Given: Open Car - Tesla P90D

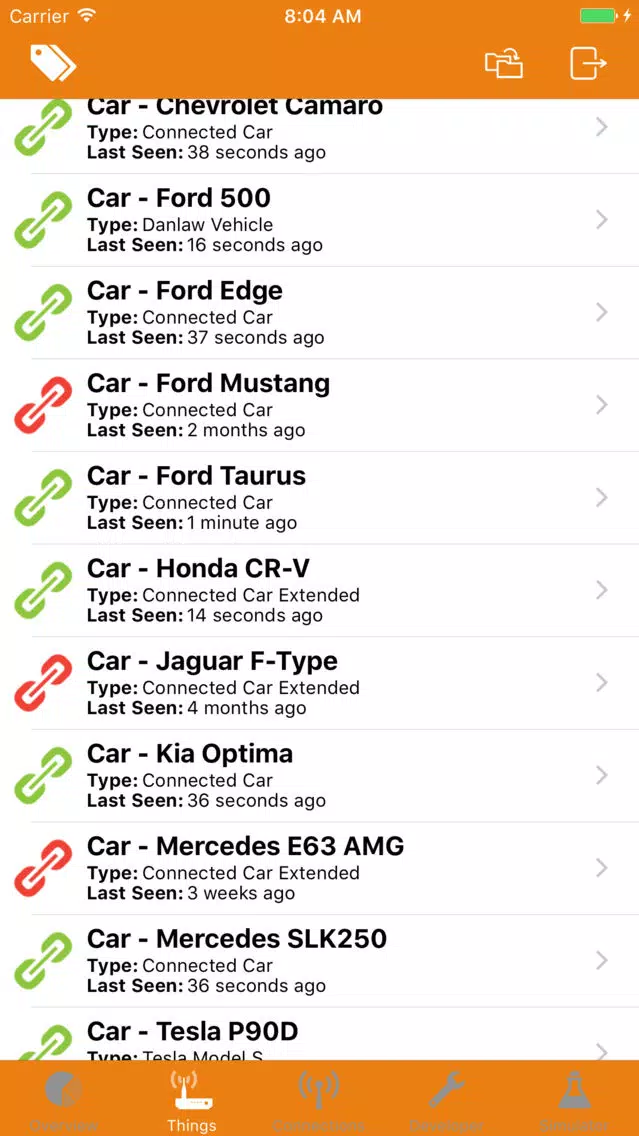Looking at the screenshot, I should coord(320,1035).
